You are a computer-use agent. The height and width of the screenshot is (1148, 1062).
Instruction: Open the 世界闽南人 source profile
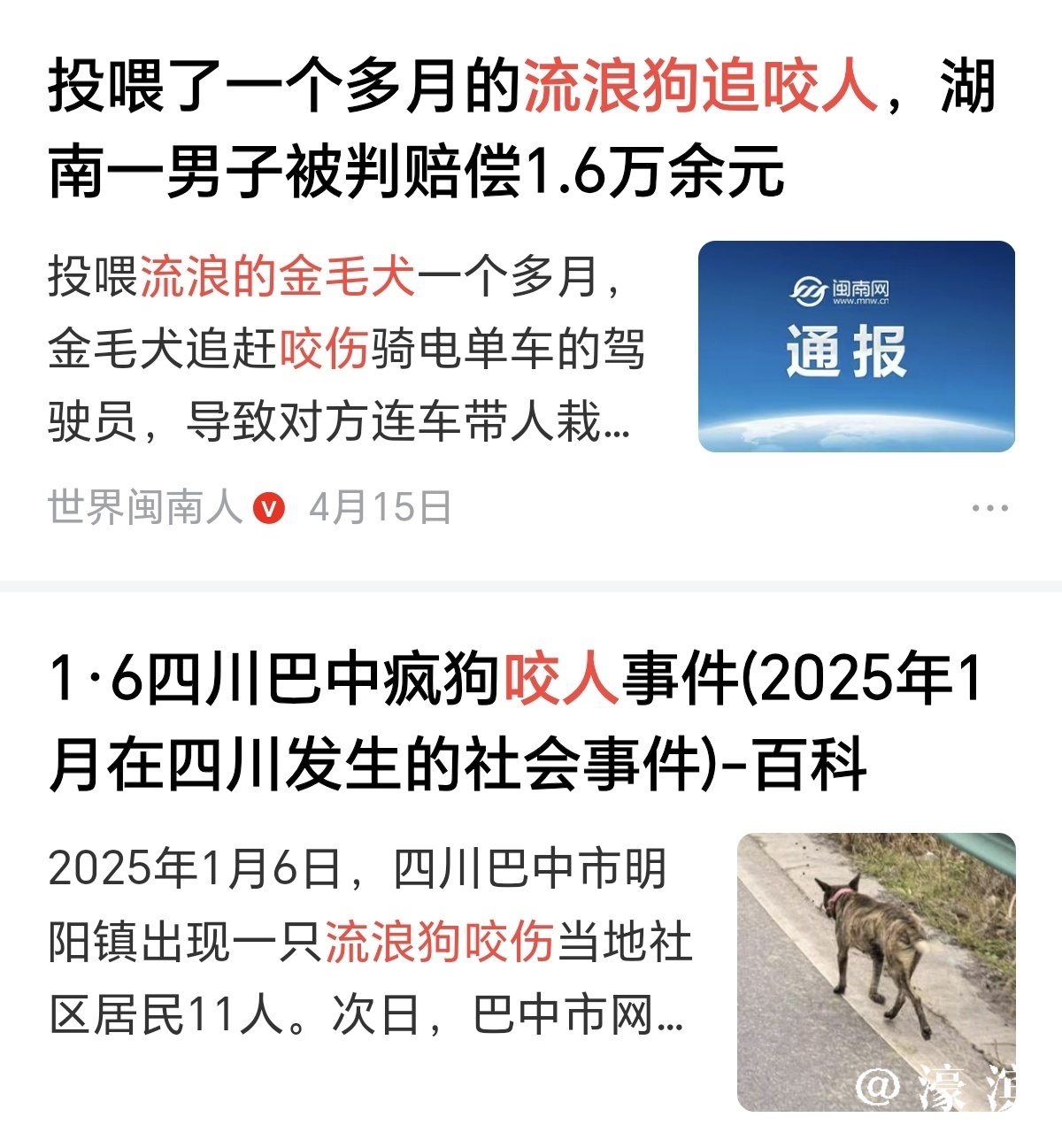point(146,508)
